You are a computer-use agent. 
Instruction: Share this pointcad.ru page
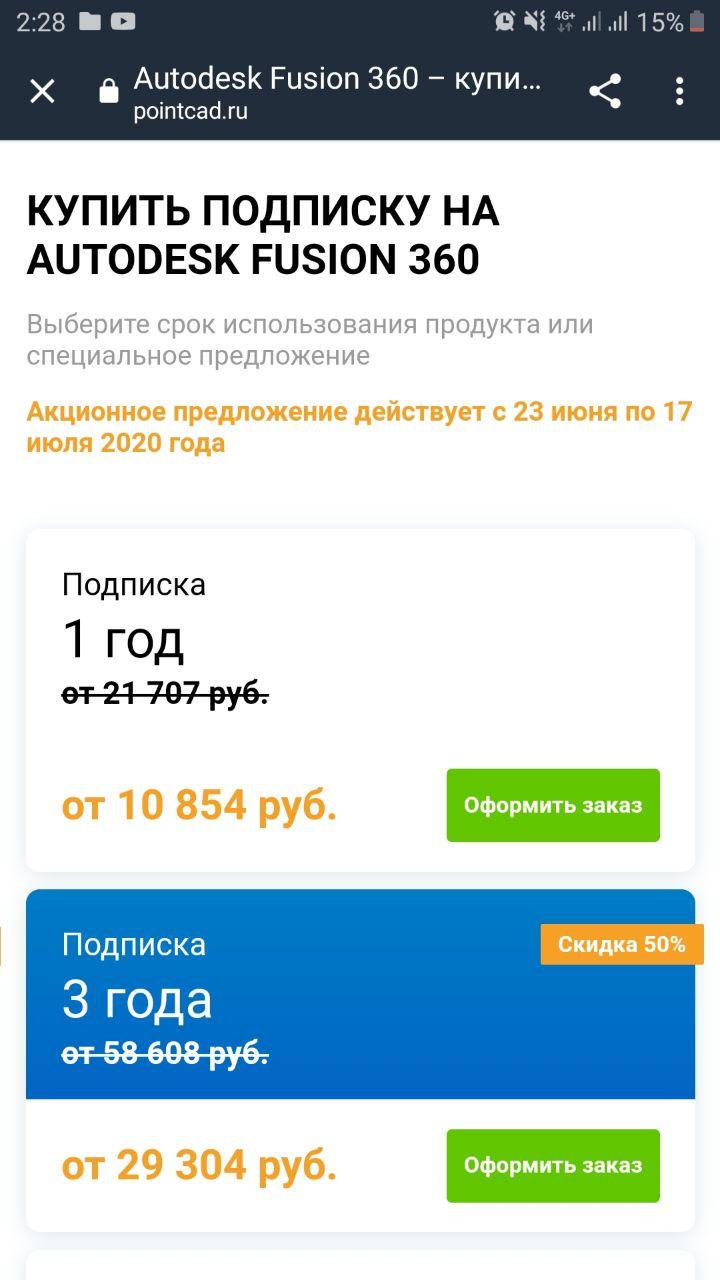pyautogui.click(x=605, y=92)
